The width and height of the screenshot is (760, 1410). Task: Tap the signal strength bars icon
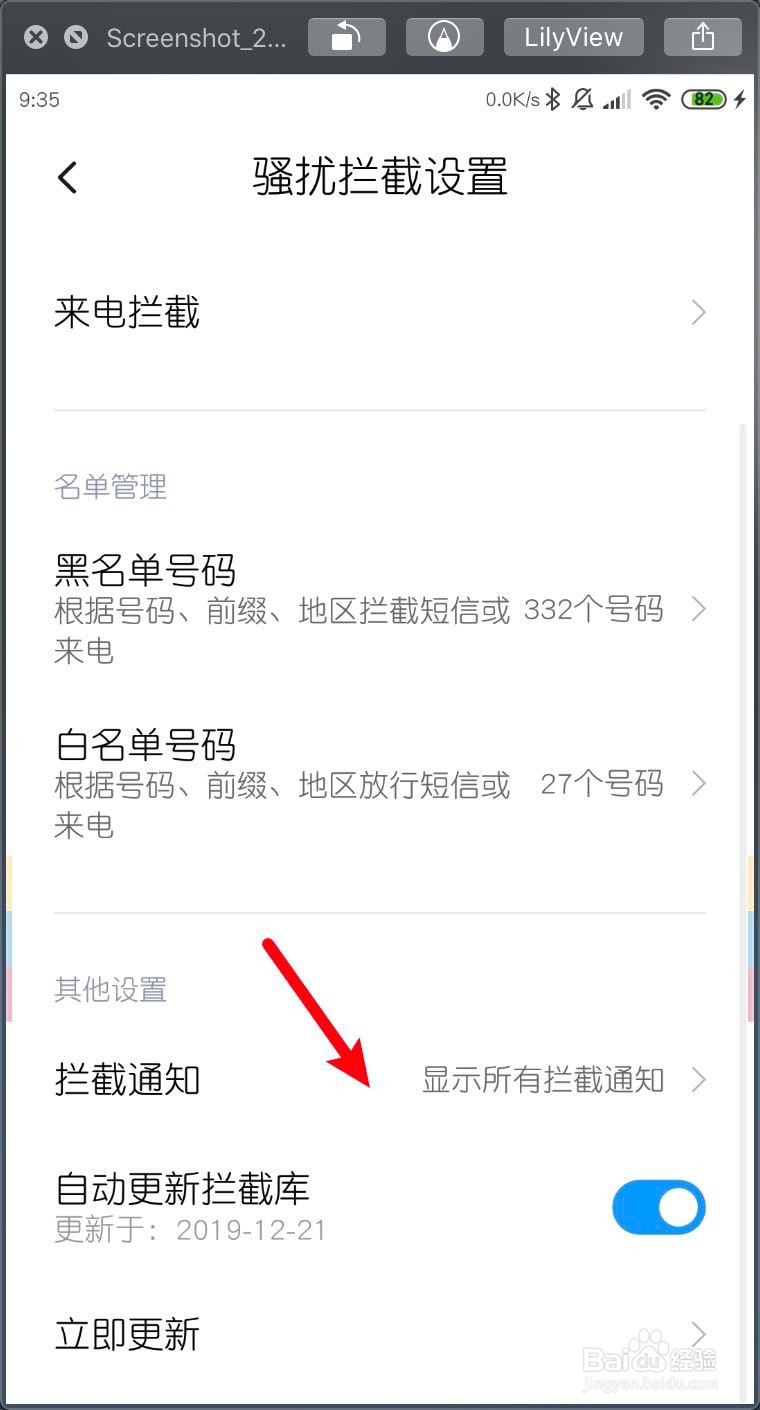(618, 100)
